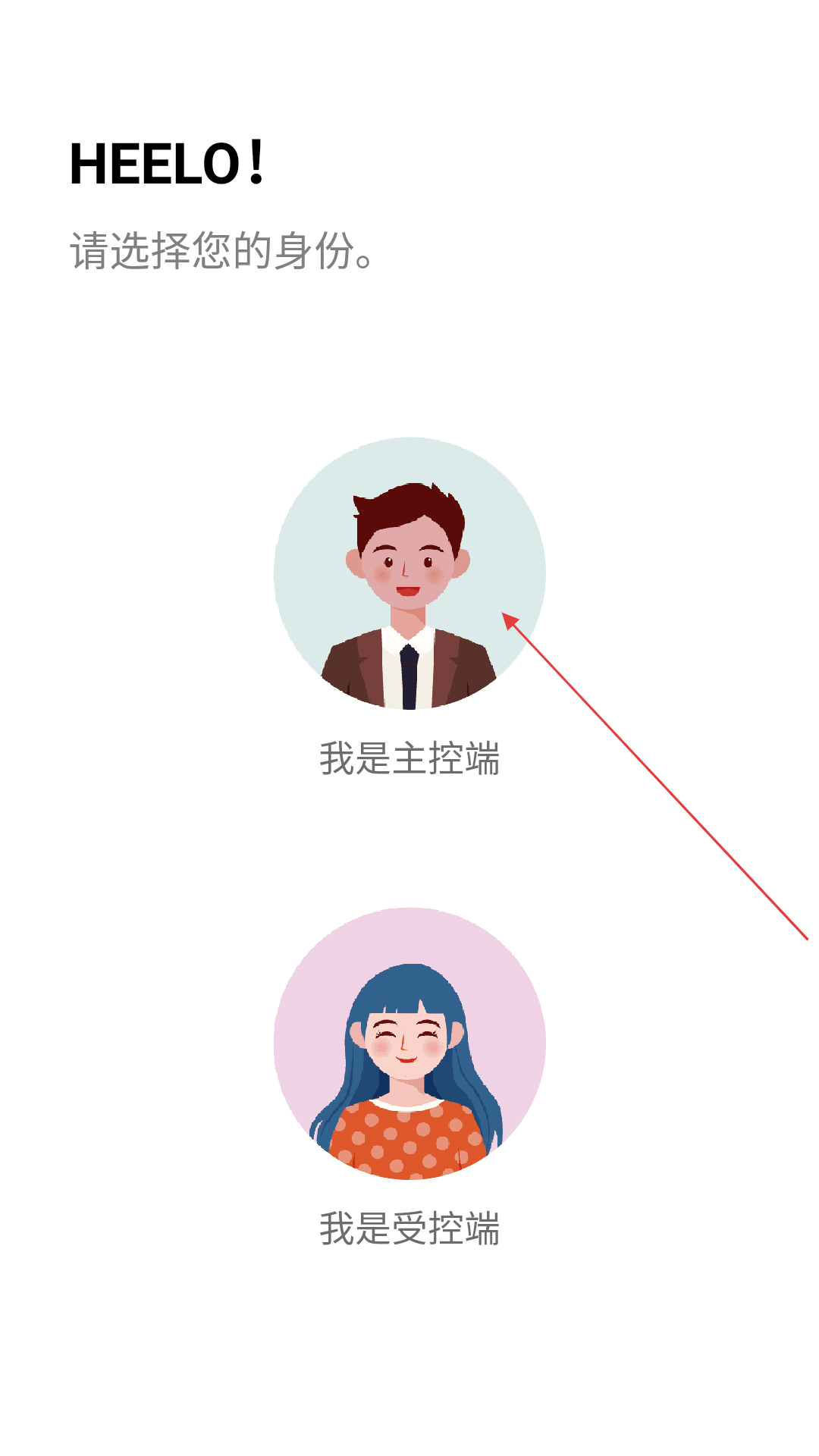Screen dimensions: 819x1456
Task: Select the 我是主控端 male avatar
Action: click(x=409, y=573)
